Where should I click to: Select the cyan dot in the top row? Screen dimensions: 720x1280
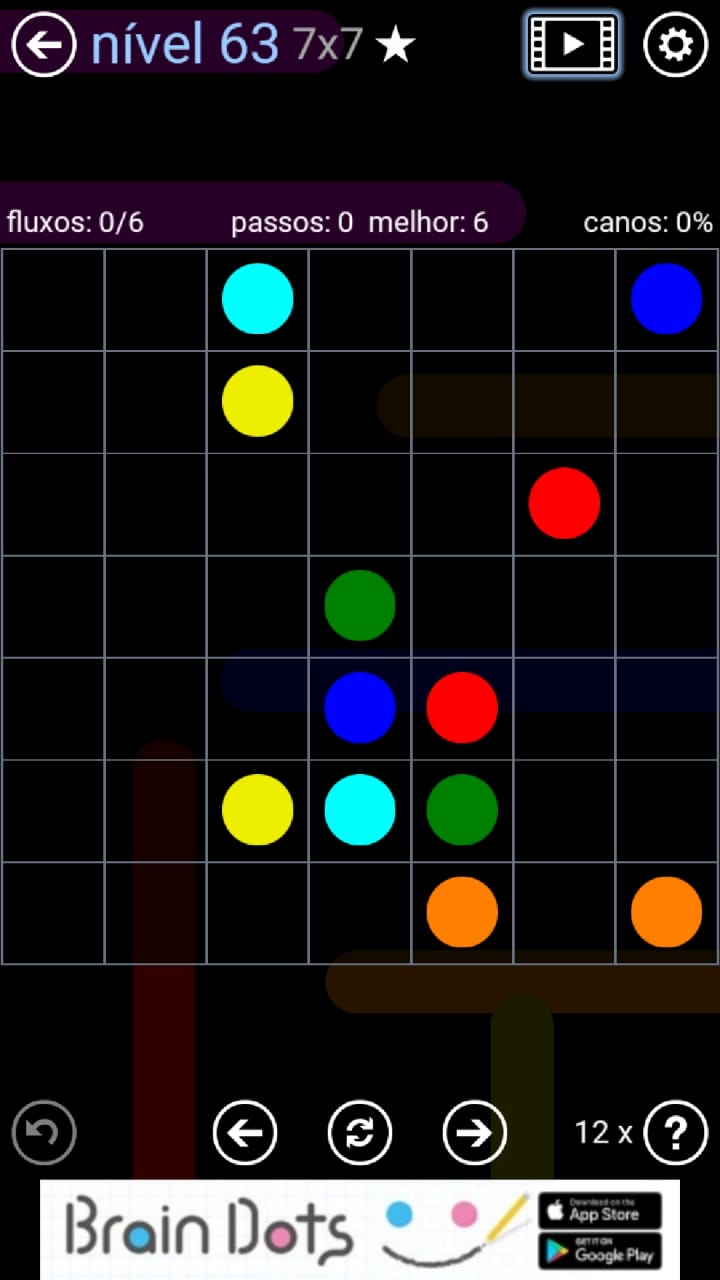257,298
